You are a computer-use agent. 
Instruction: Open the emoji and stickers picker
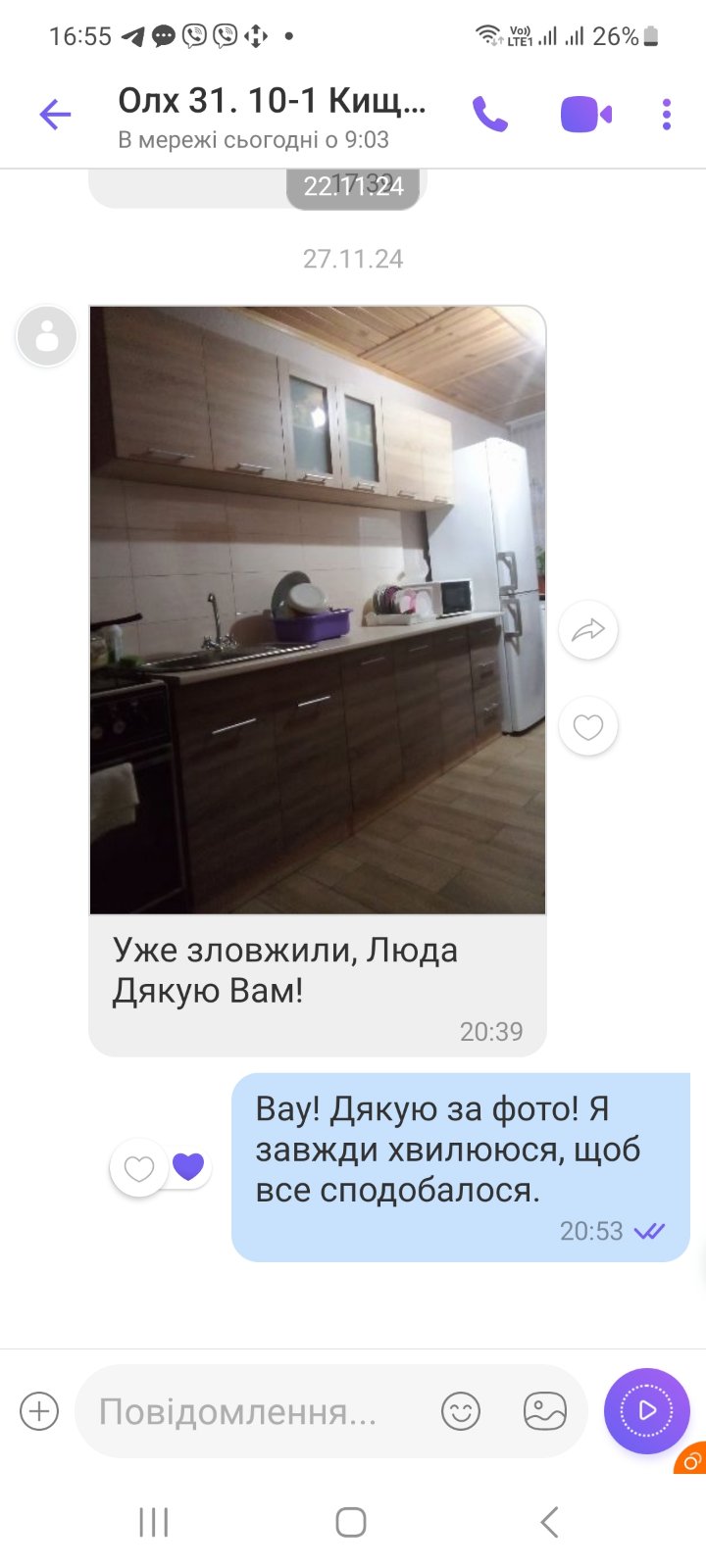[x=461, y=1411]
